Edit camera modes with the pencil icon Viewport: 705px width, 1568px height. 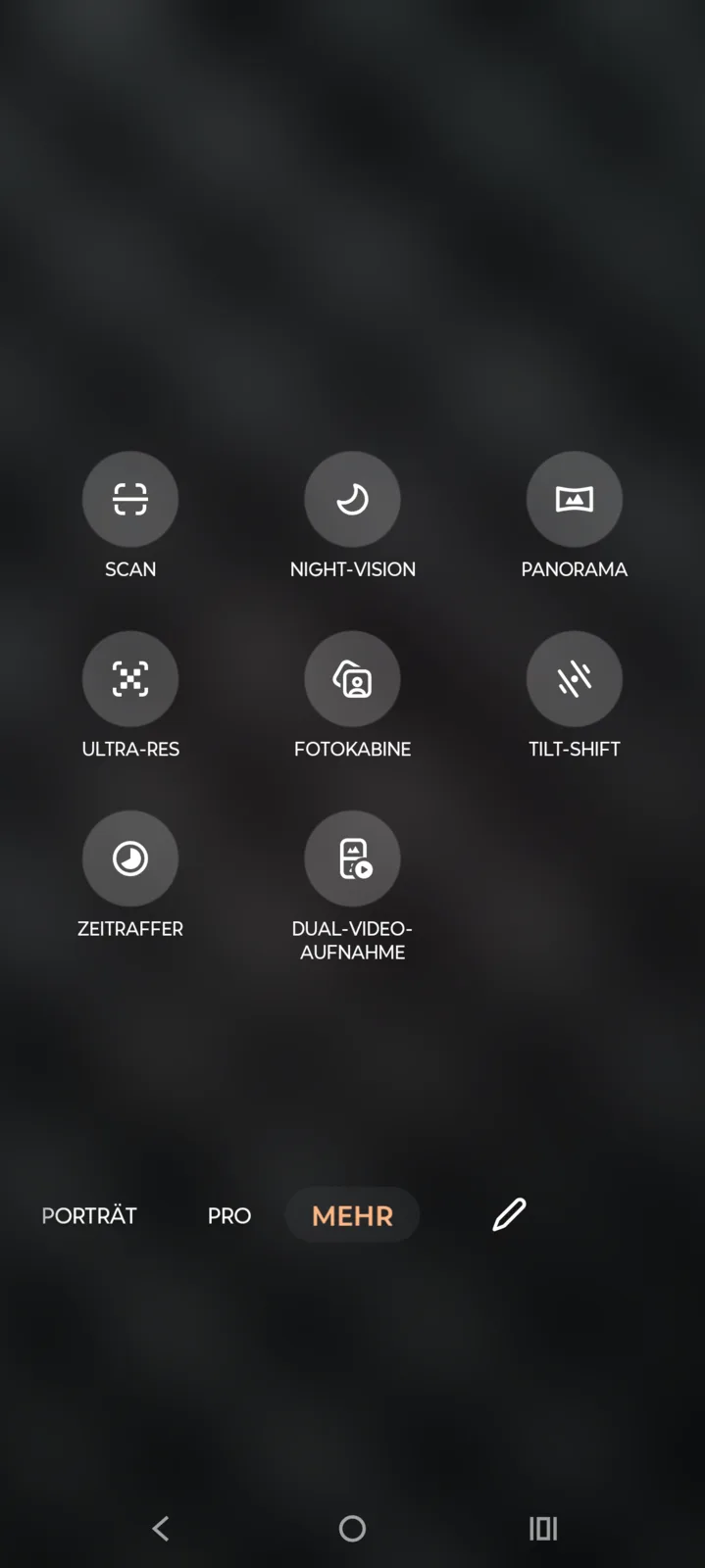point(509,1214)
